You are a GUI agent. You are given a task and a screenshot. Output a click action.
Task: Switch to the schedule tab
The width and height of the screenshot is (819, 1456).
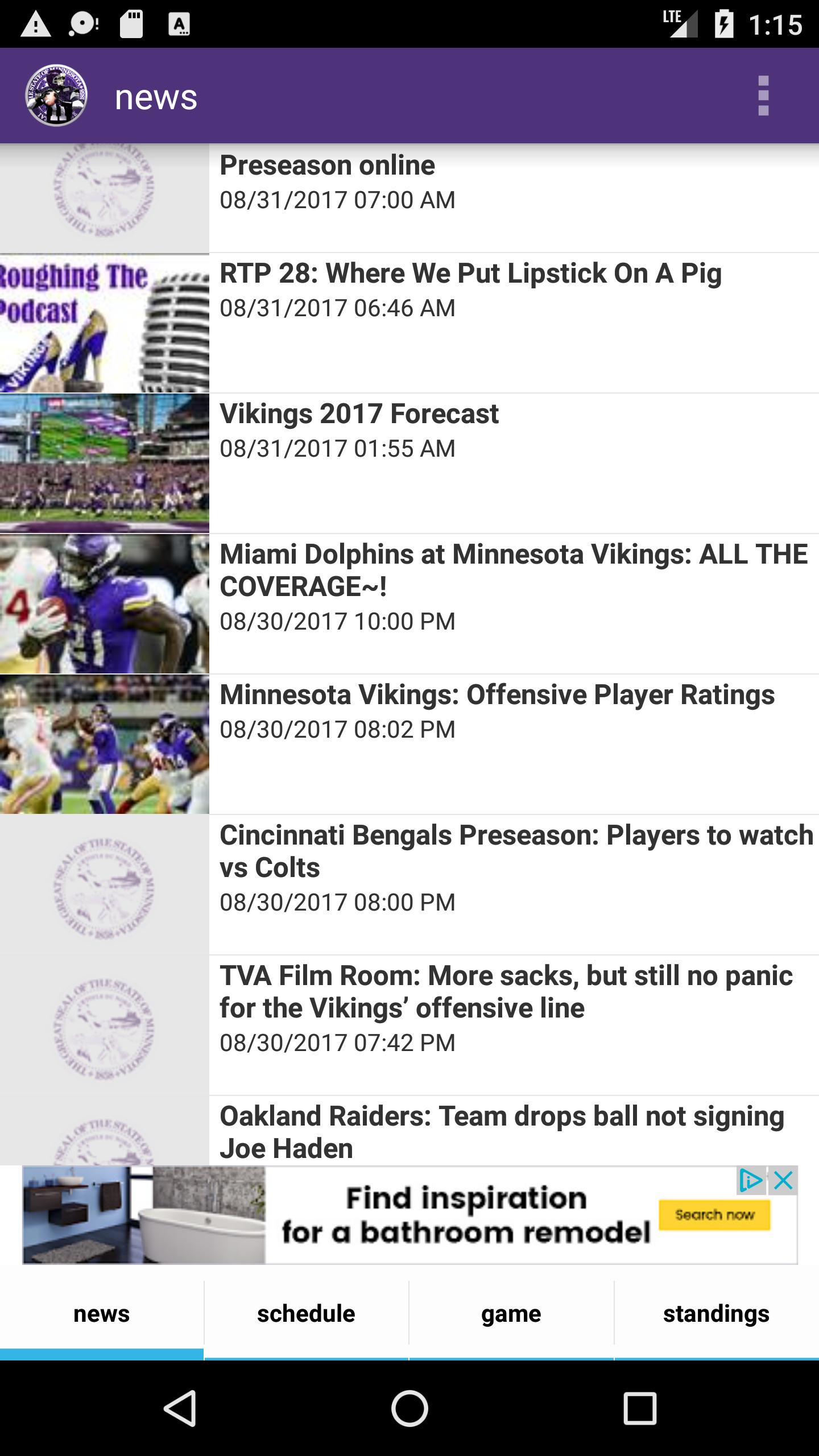[307, 1314]
